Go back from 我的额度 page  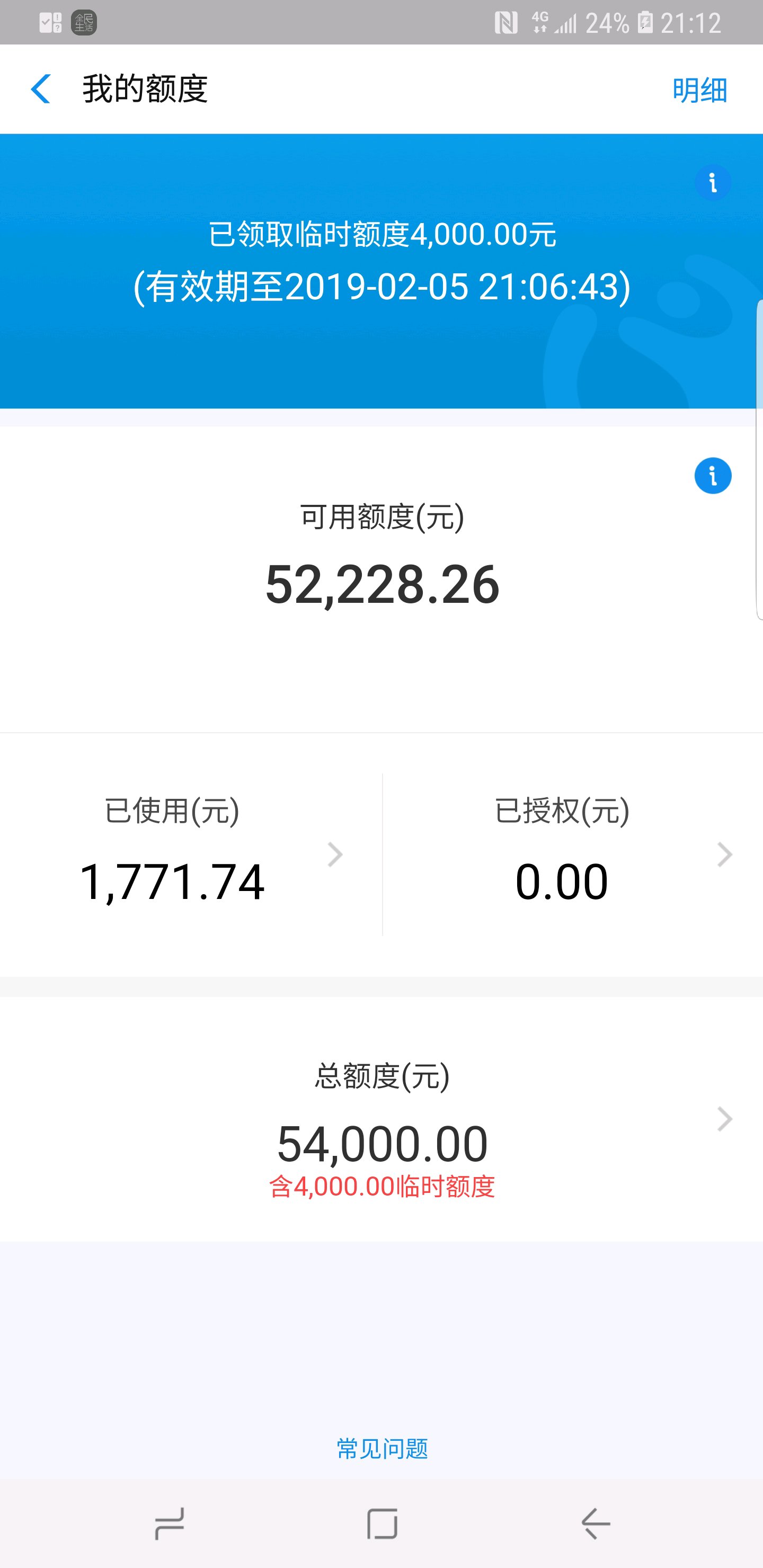[40, 89]
